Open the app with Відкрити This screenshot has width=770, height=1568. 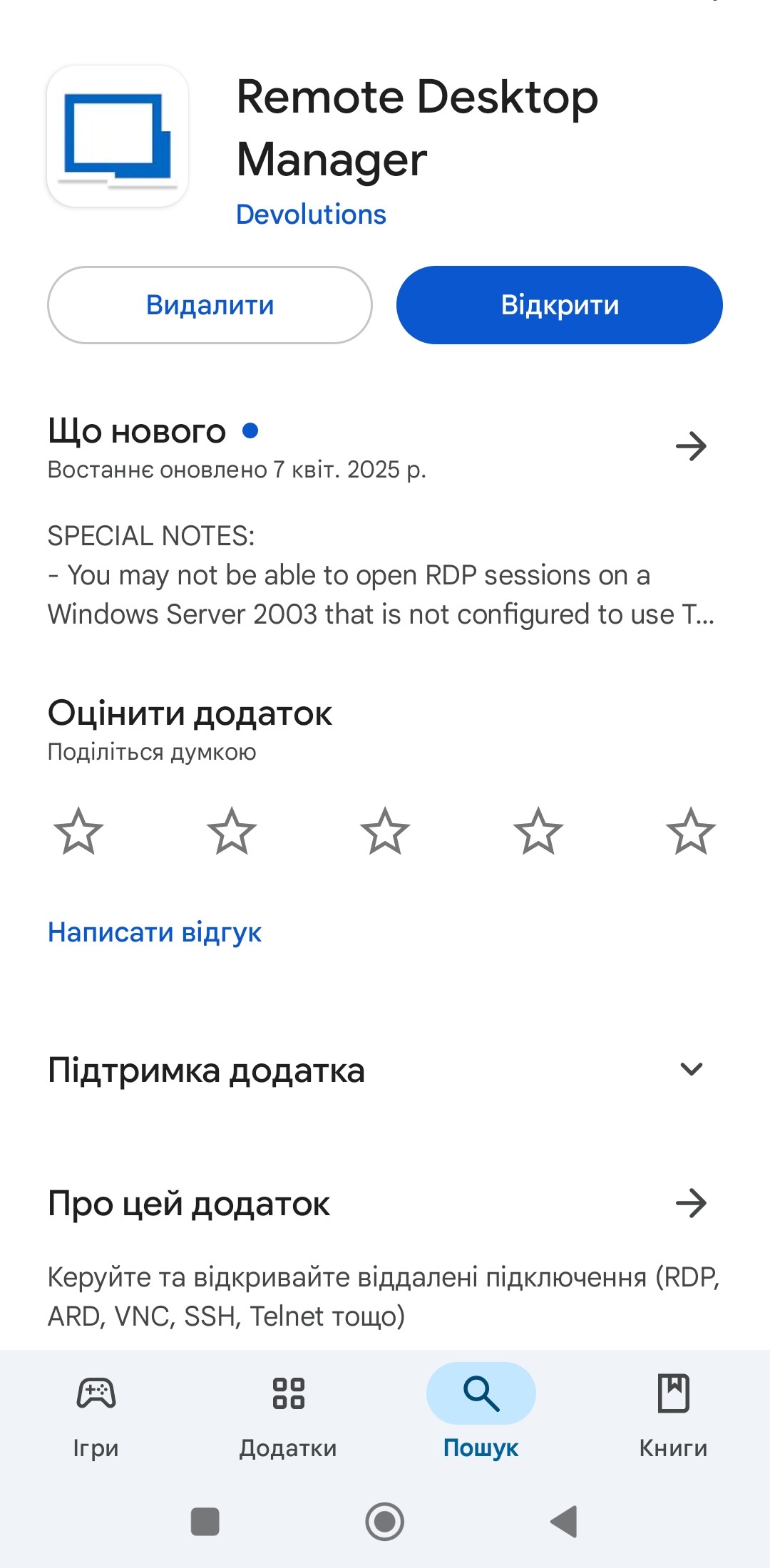coord(559,305)
